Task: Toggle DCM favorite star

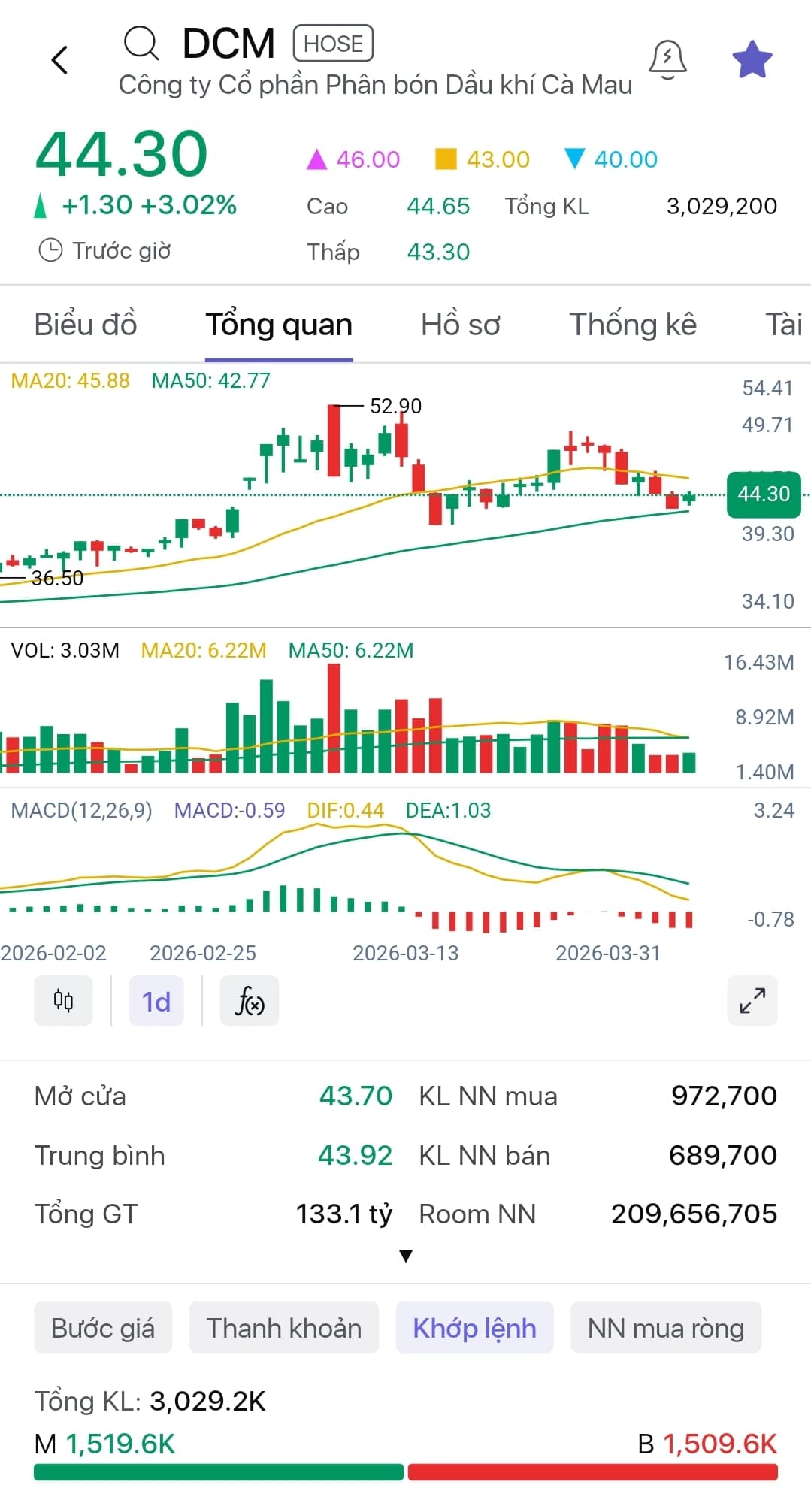Action: pos(752,60)
